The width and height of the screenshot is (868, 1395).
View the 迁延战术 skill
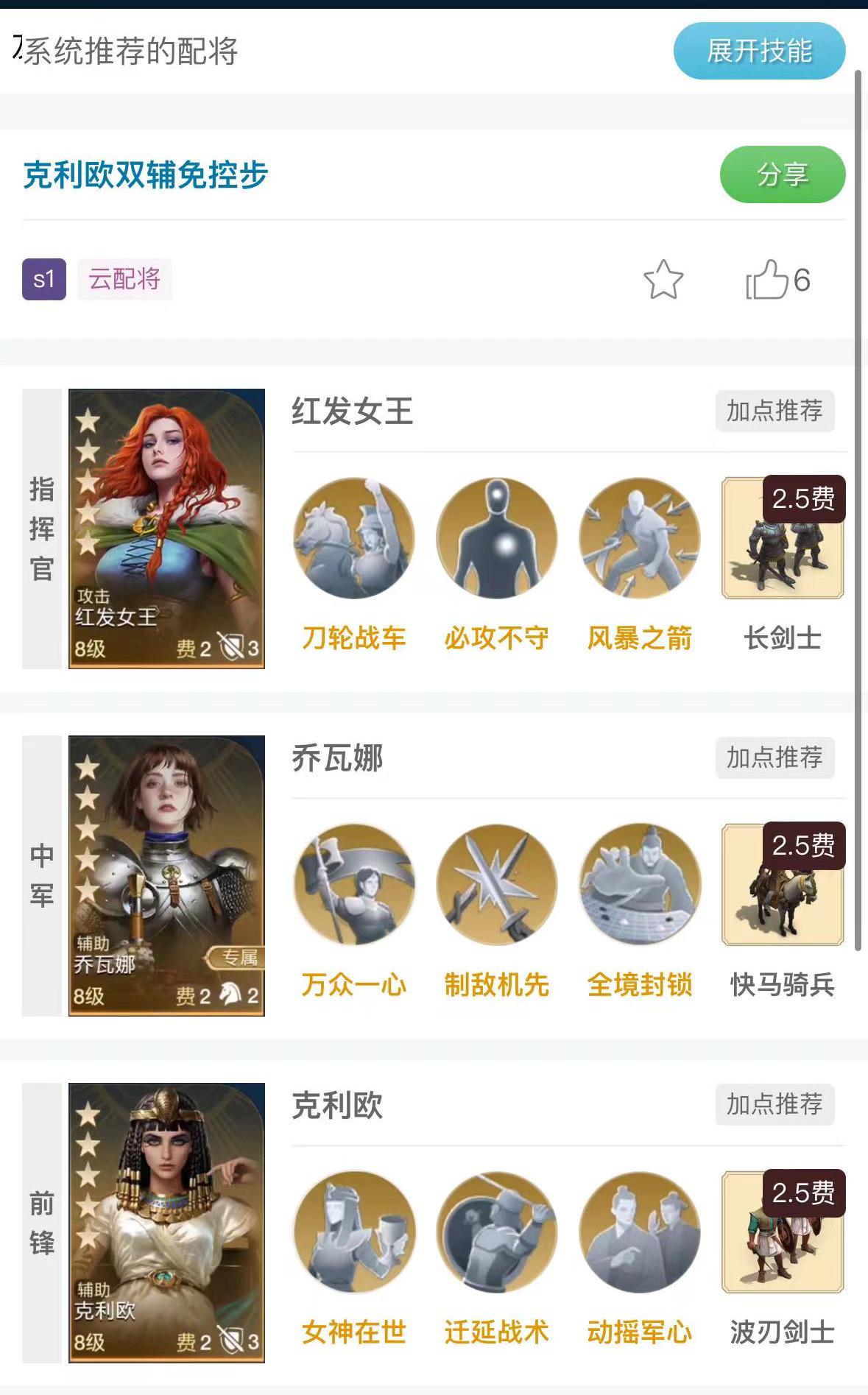[497, 1232]
